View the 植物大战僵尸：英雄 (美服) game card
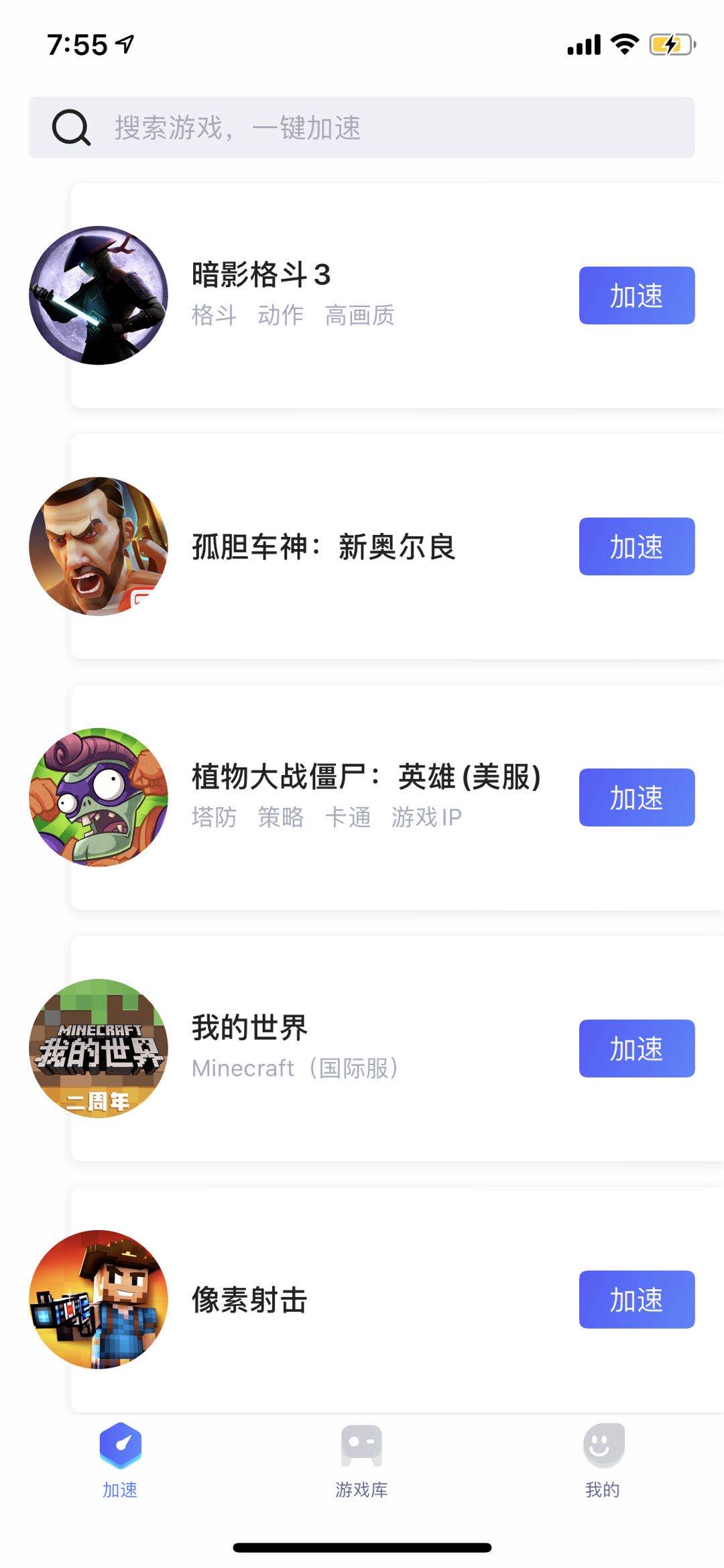 (335, 797)
